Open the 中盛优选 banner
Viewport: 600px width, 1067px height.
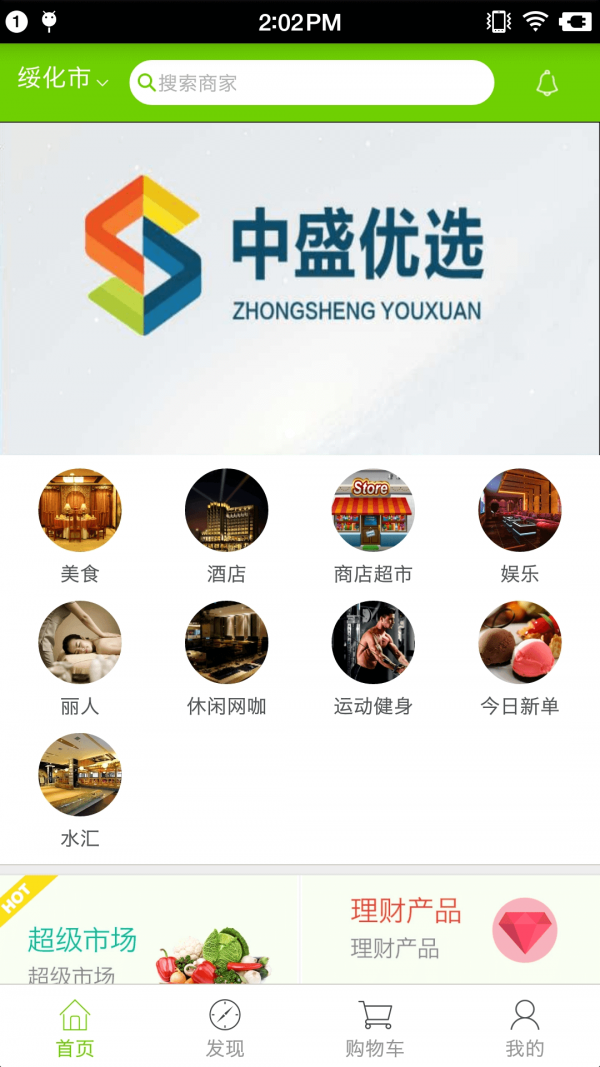point(300,288)
